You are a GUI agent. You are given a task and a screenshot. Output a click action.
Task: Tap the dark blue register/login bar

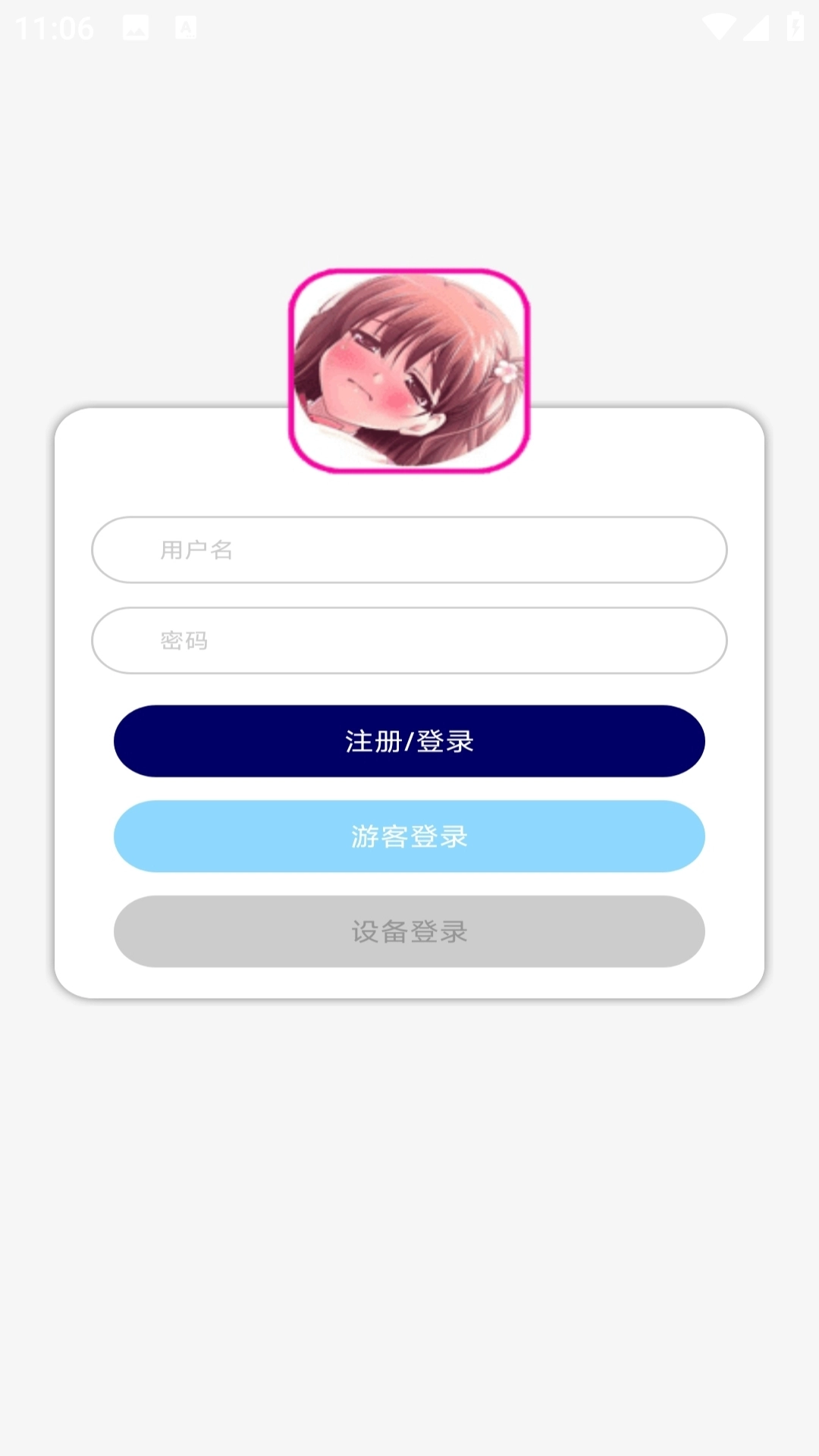(x=409, y=741)
